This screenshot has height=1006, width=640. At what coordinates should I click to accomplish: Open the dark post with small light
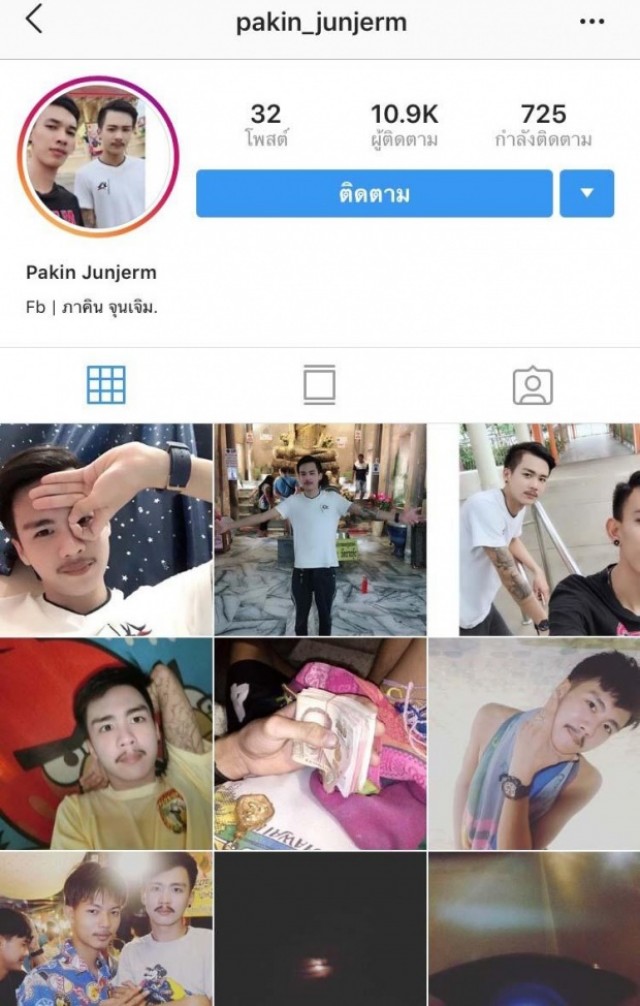coord(320,930)
